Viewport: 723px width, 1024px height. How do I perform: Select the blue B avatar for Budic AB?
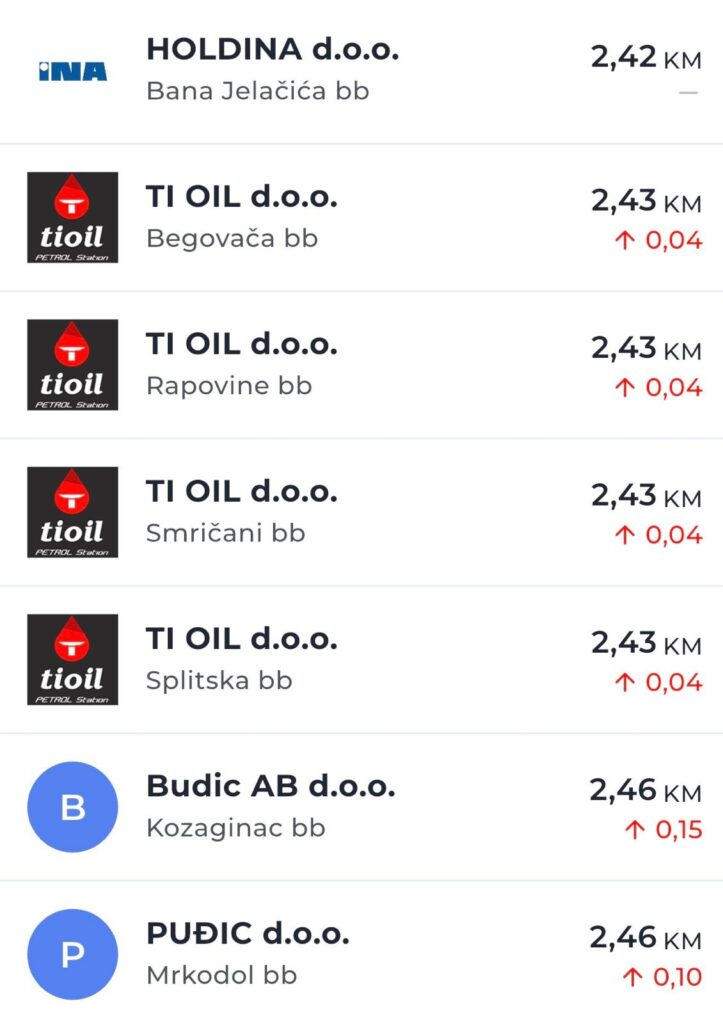pyautogui.click(x=72, y=807)
